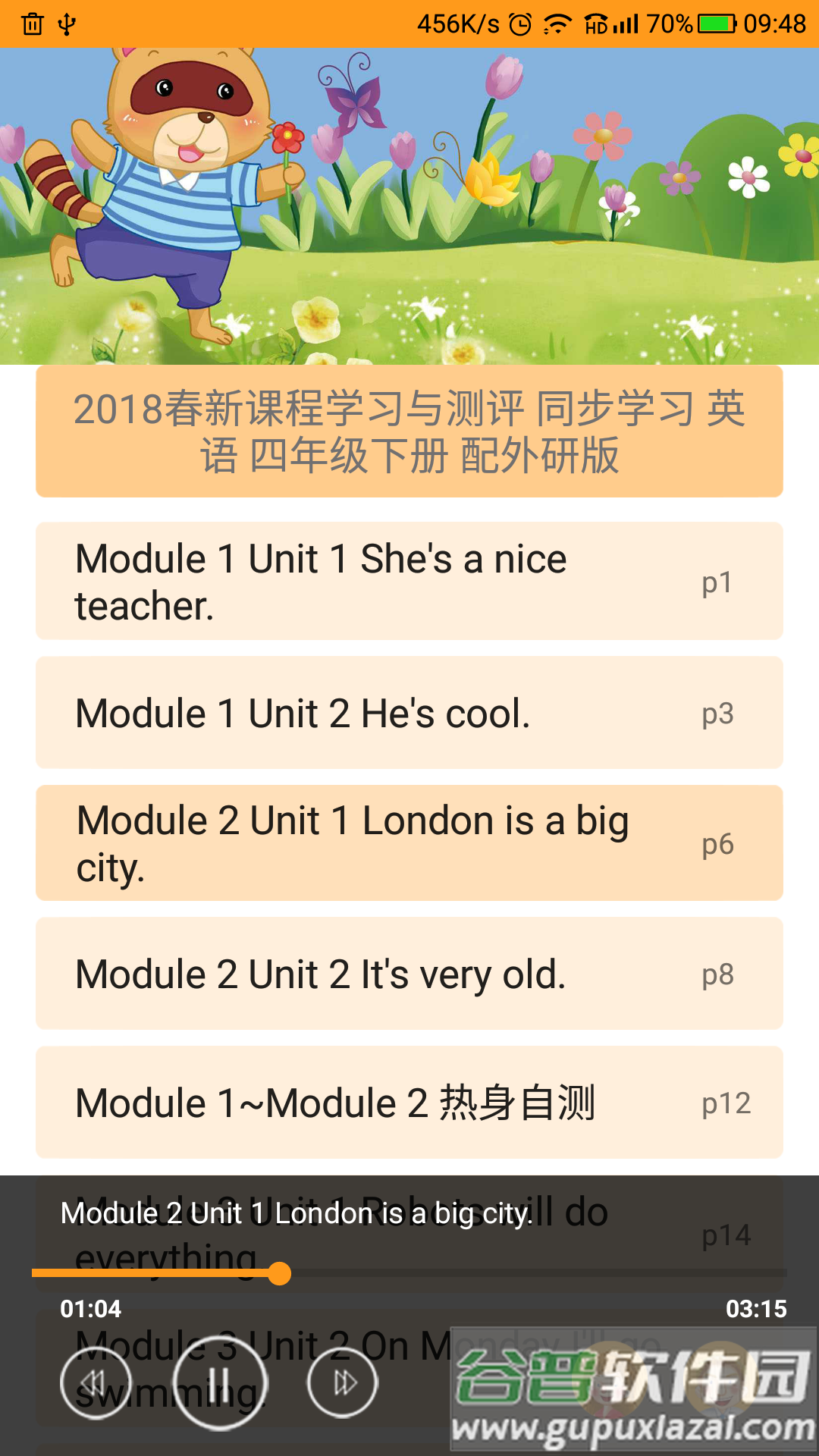Screen dimensions: 819x1456
Task: Tap the orange book title banner
Action: (x=409, y=432)
